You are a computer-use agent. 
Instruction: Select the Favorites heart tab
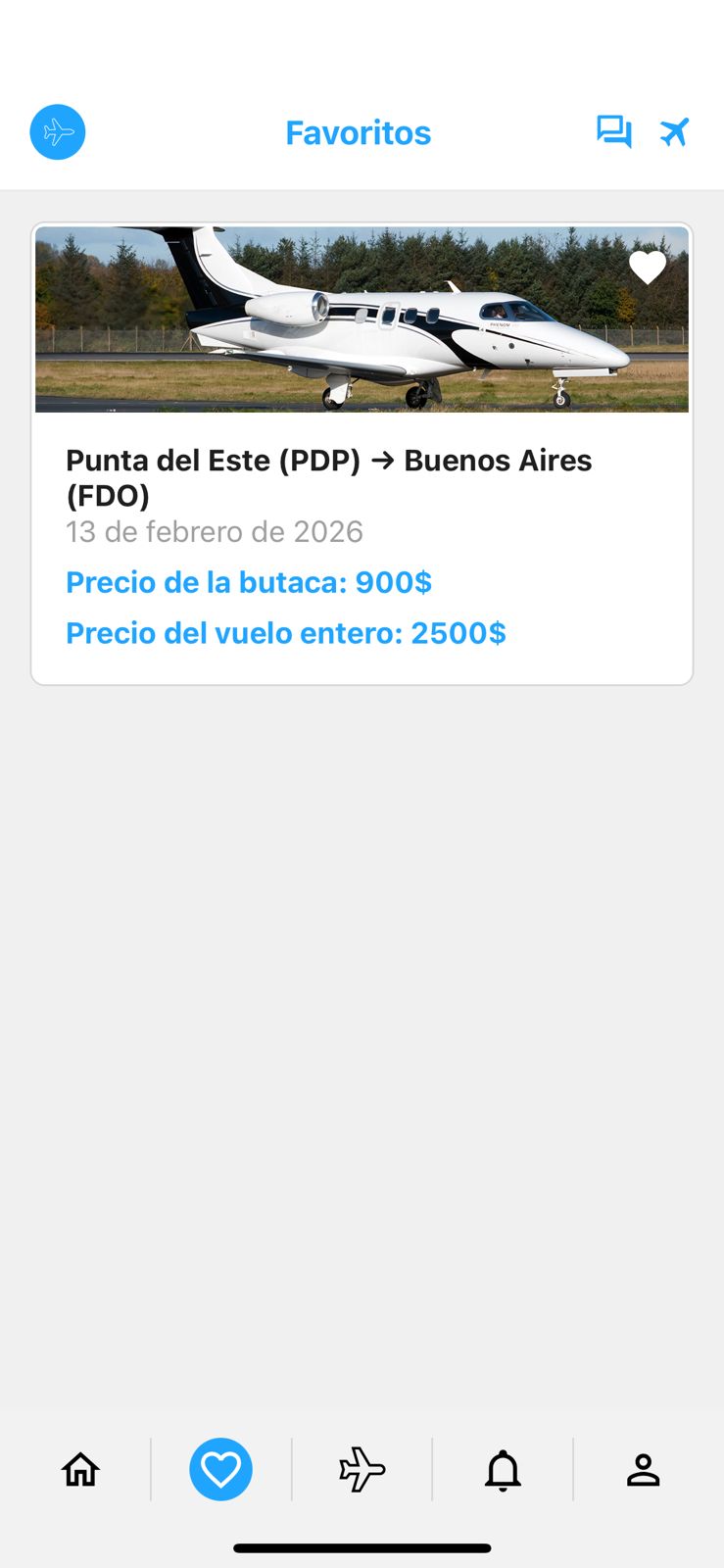220,1469
